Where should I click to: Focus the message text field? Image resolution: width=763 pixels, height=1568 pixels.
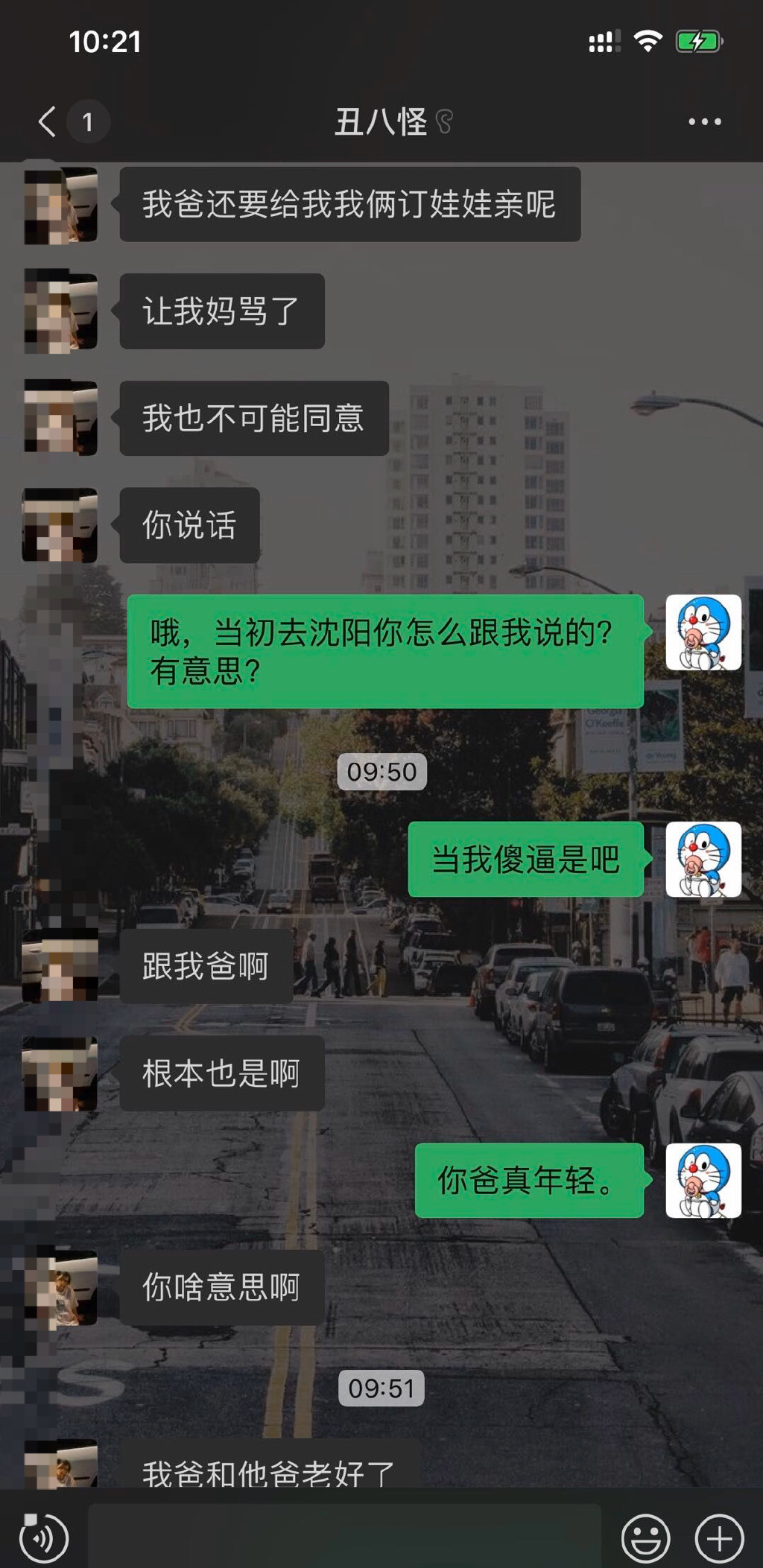(344, 1537)
